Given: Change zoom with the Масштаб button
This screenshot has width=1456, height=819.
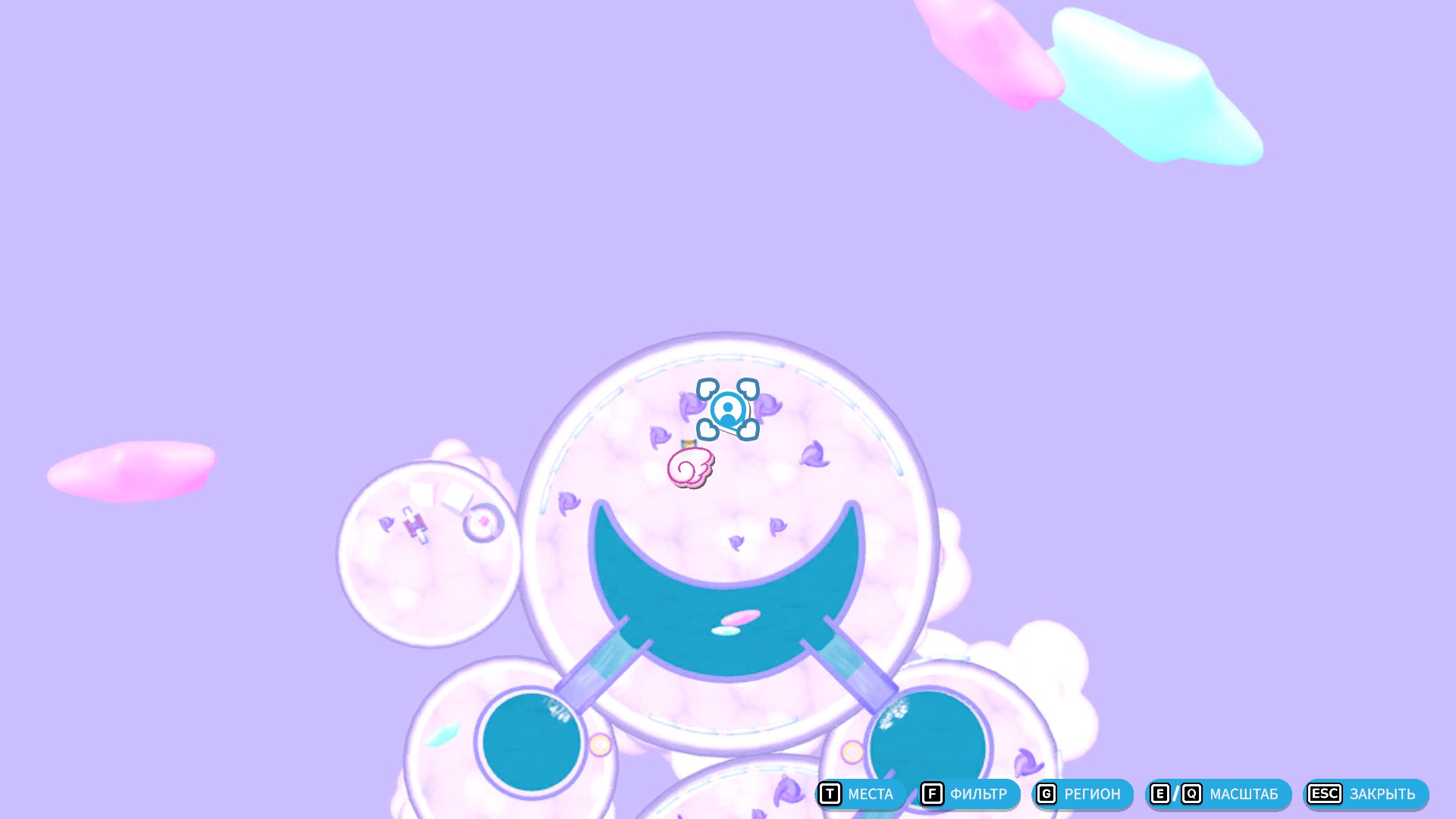Looking at the screenshot, I should coord(1218,794).
